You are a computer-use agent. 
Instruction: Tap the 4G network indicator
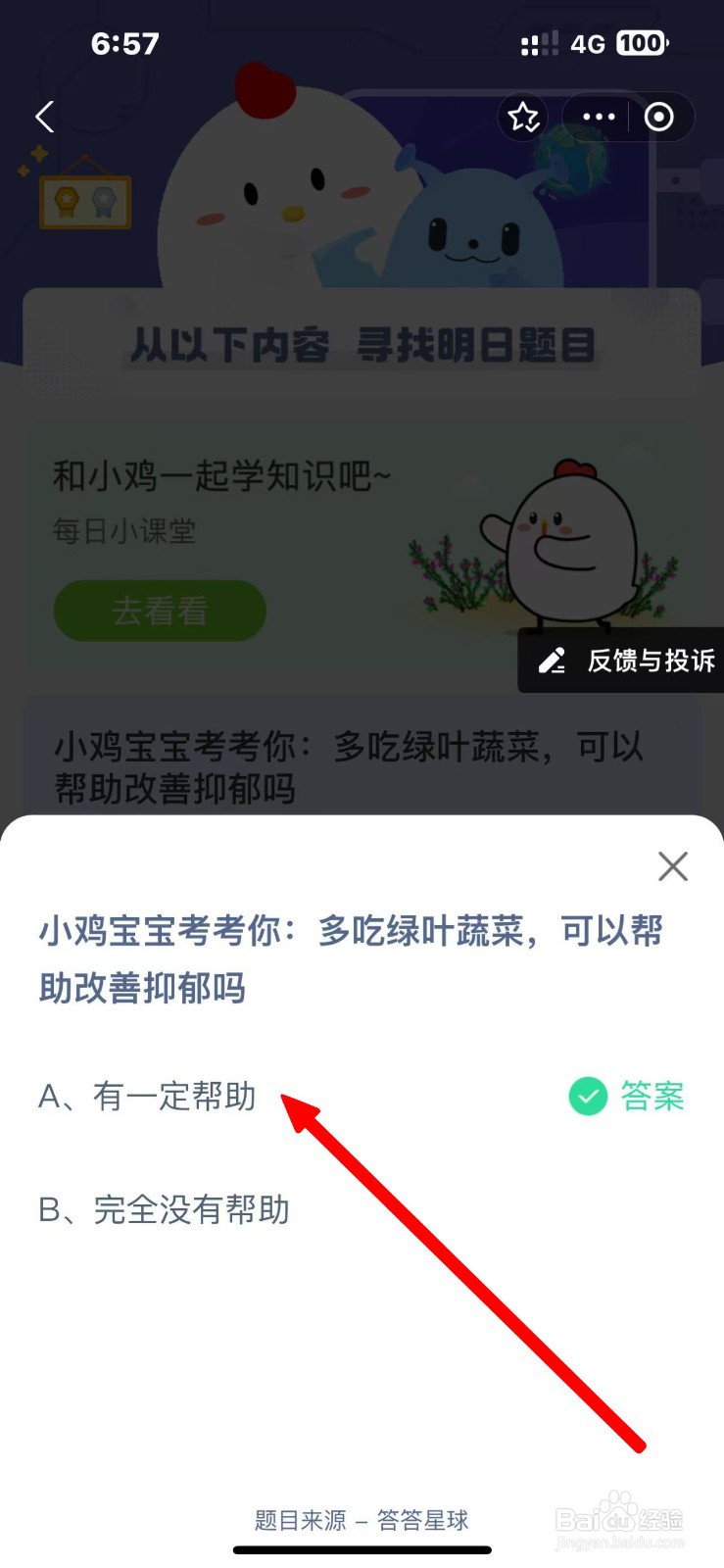pos(588,43)
